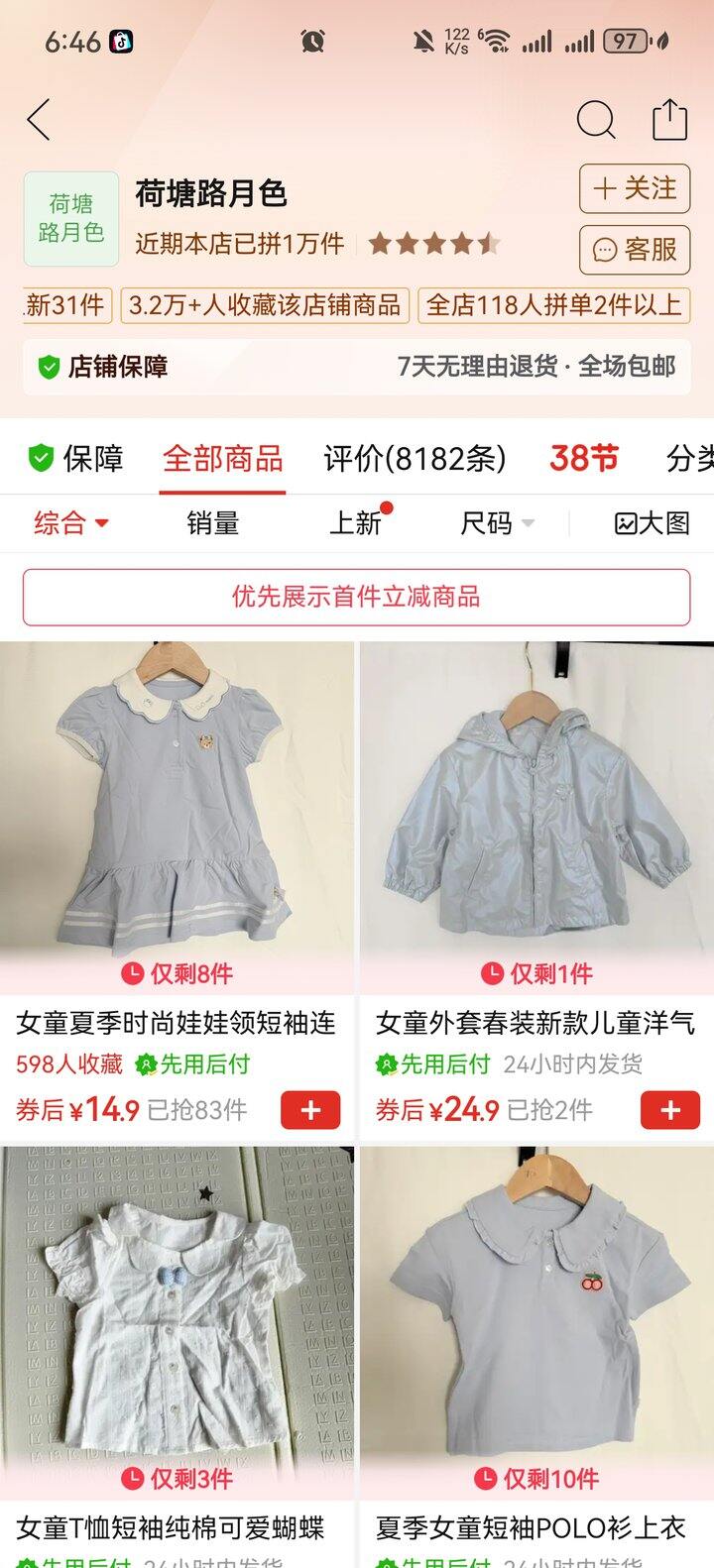Sort products by 上新

[x=356, y=523]
